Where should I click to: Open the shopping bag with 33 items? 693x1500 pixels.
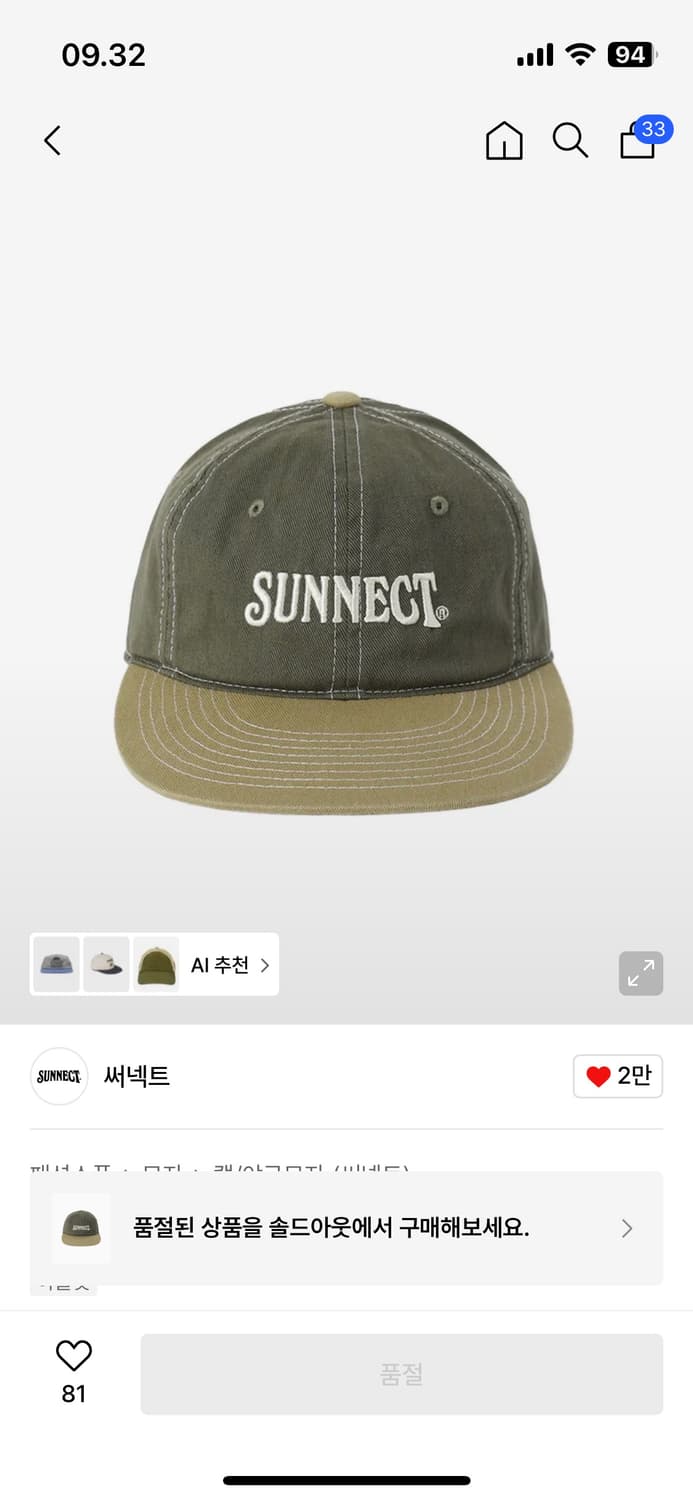click(638, 141)
